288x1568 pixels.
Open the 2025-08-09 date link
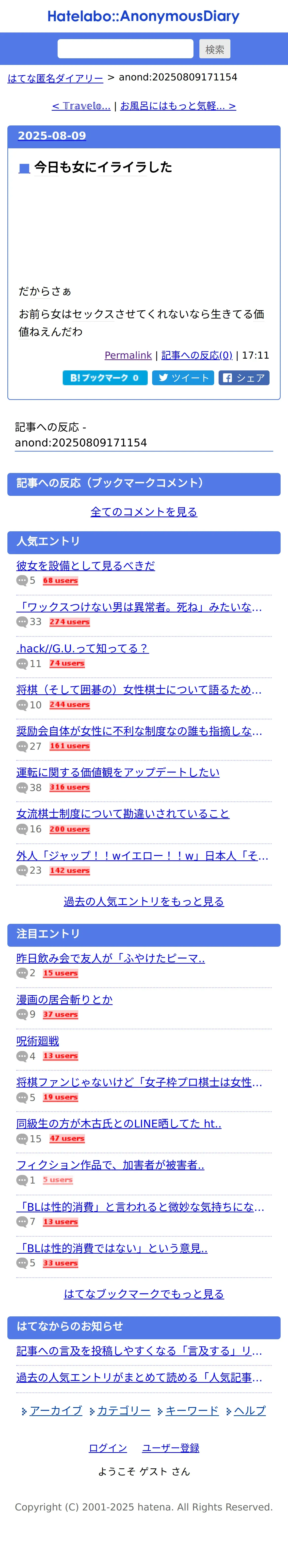(x=52, y=136)
